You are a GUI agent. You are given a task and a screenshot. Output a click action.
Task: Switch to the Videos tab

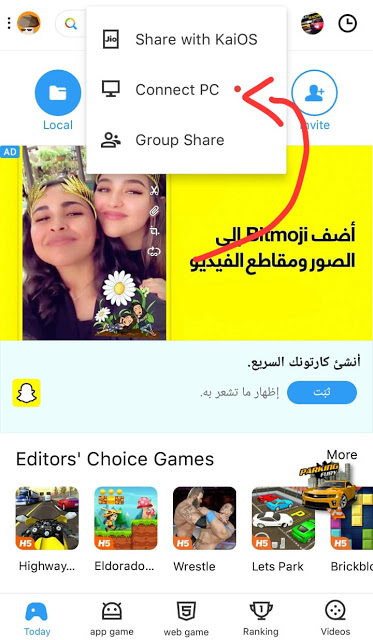[x=335, y=618]
